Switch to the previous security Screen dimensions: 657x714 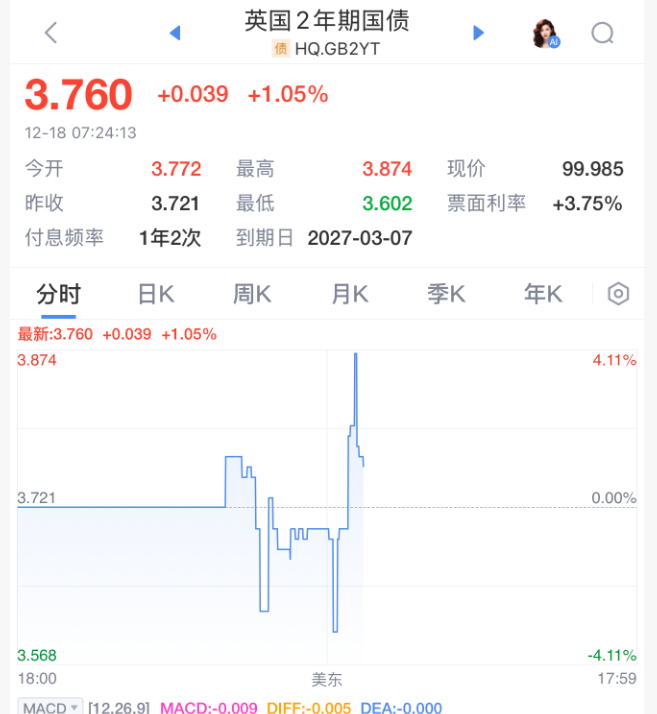click(x=175, y=33)
